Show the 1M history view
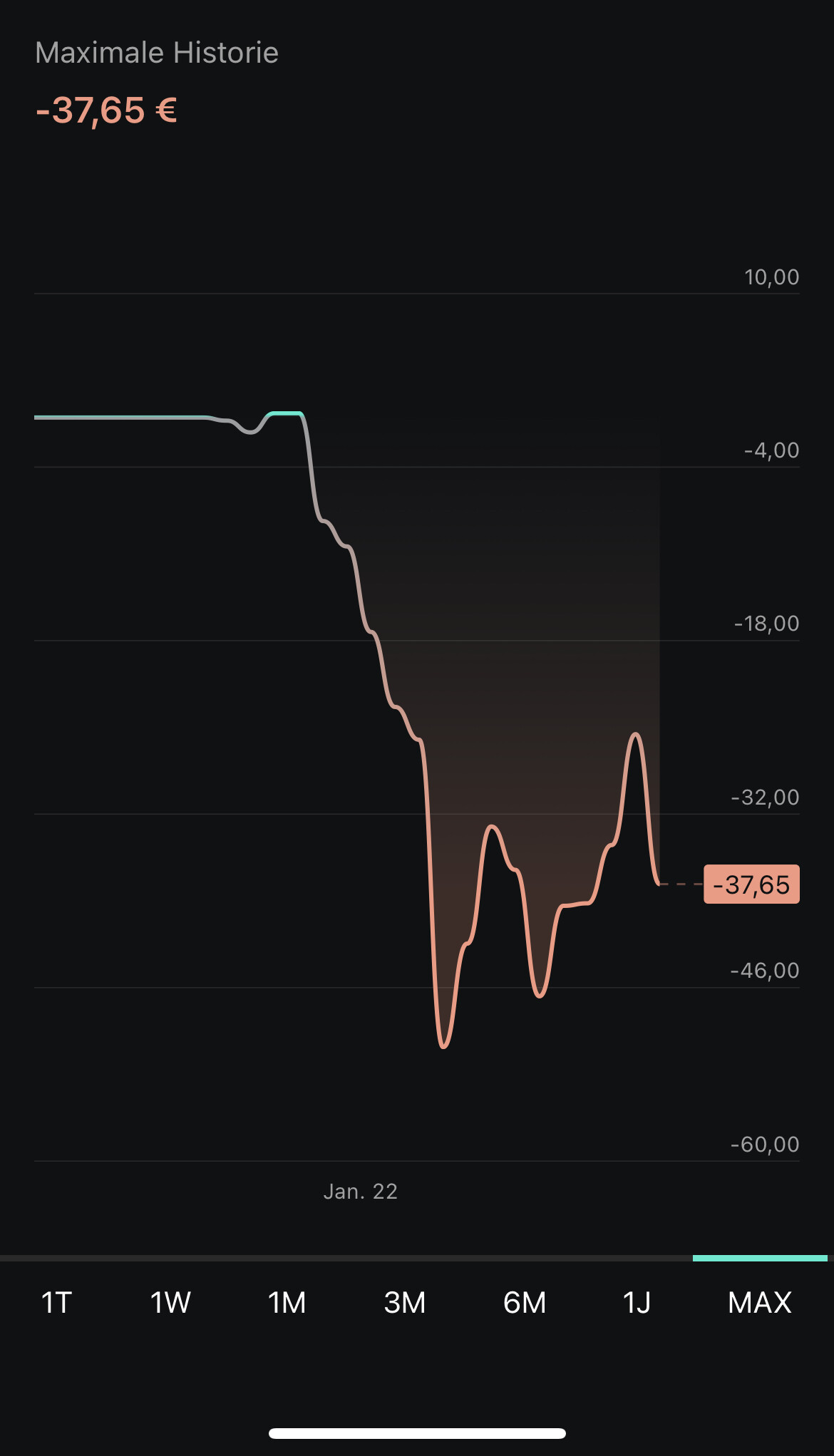The image size is (834, 1456). pos(287,1303)
